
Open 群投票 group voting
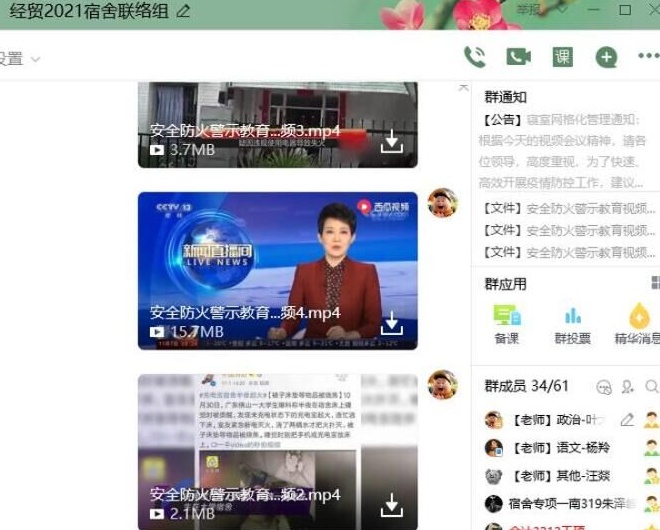pos(573,323)
